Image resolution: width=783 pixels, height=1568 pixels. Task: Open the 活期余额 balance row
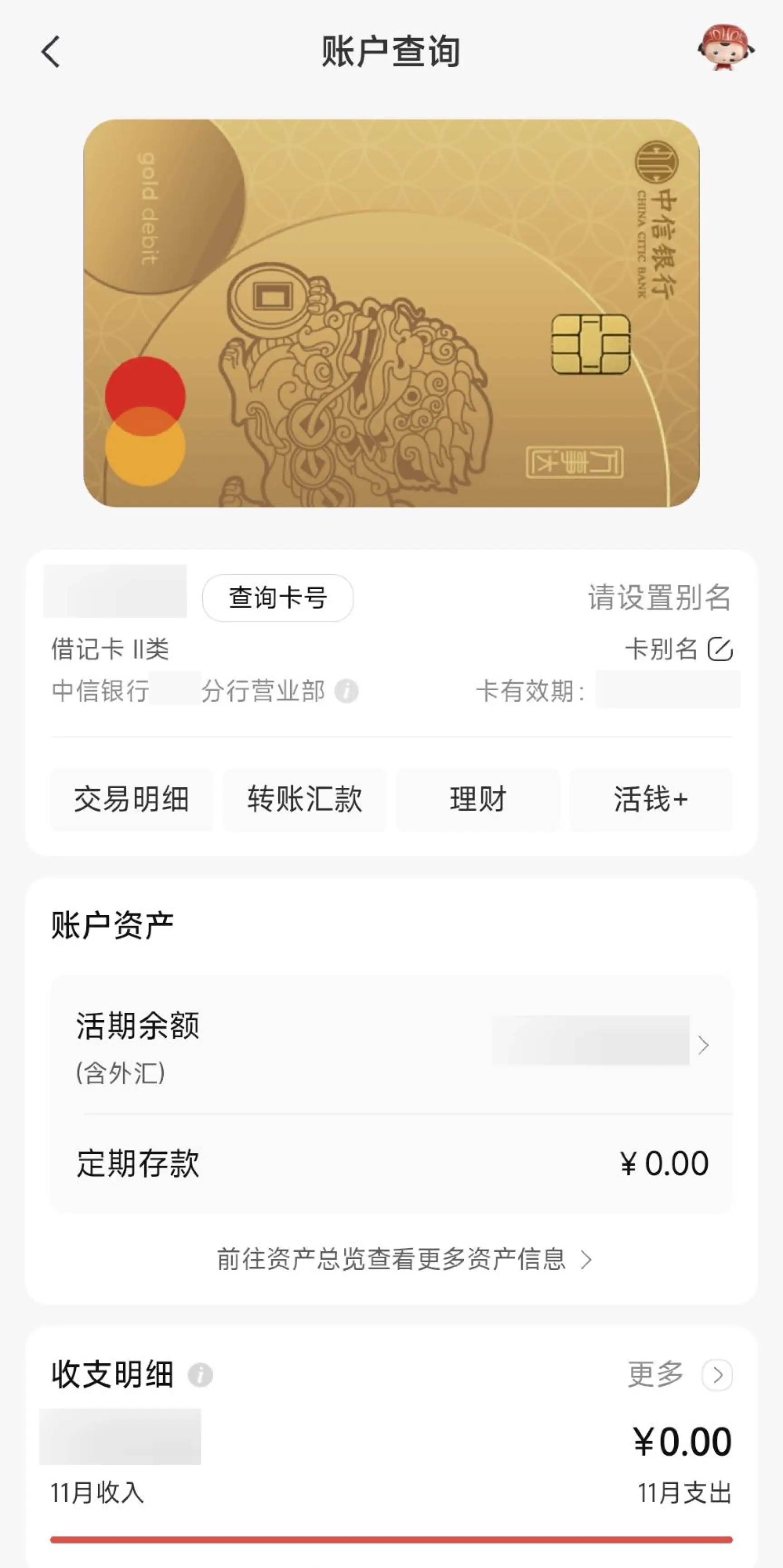391,1044
